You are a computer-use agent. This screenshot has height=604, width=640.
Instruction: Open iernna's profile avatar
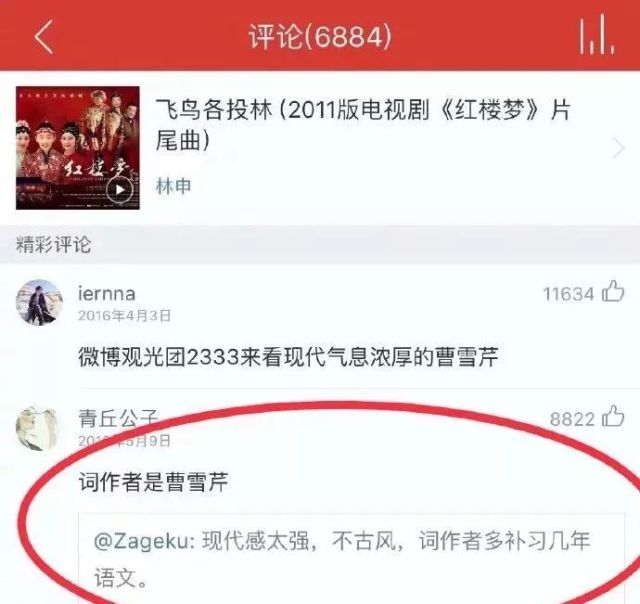tap(40, 302)
